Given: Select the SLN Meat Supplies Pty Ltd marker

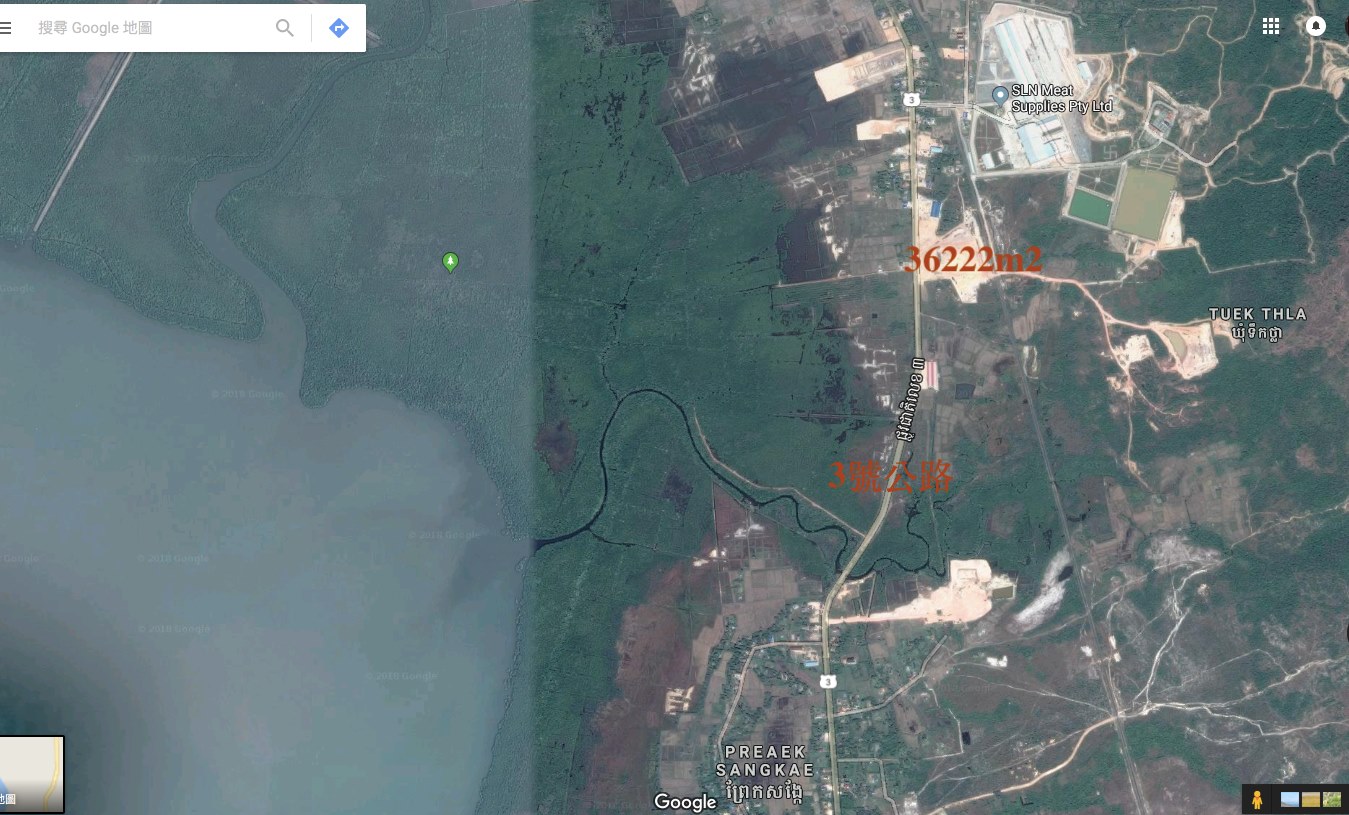Looking at the screenshot, I should 999,95.
